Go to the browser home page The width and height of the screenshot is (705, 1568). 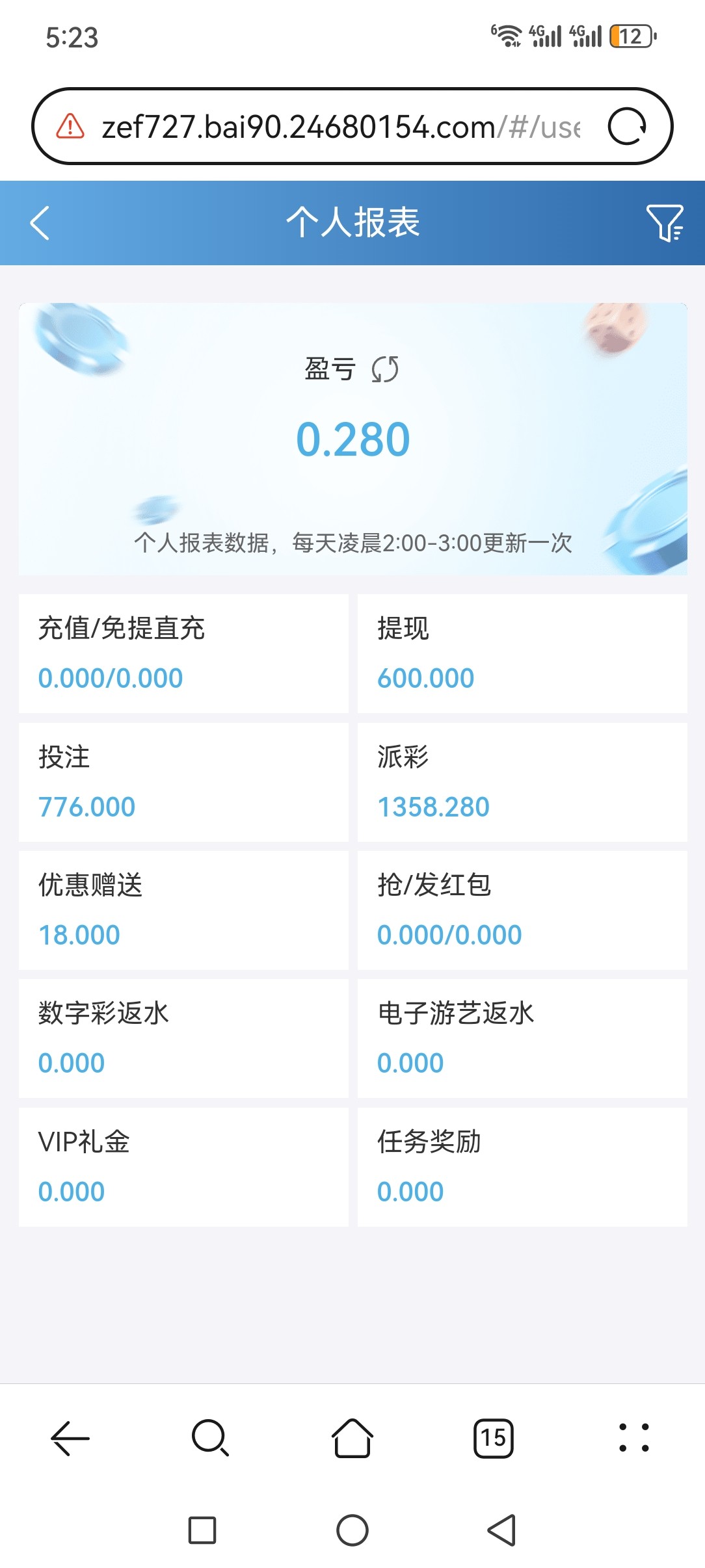coord(352,1437)
